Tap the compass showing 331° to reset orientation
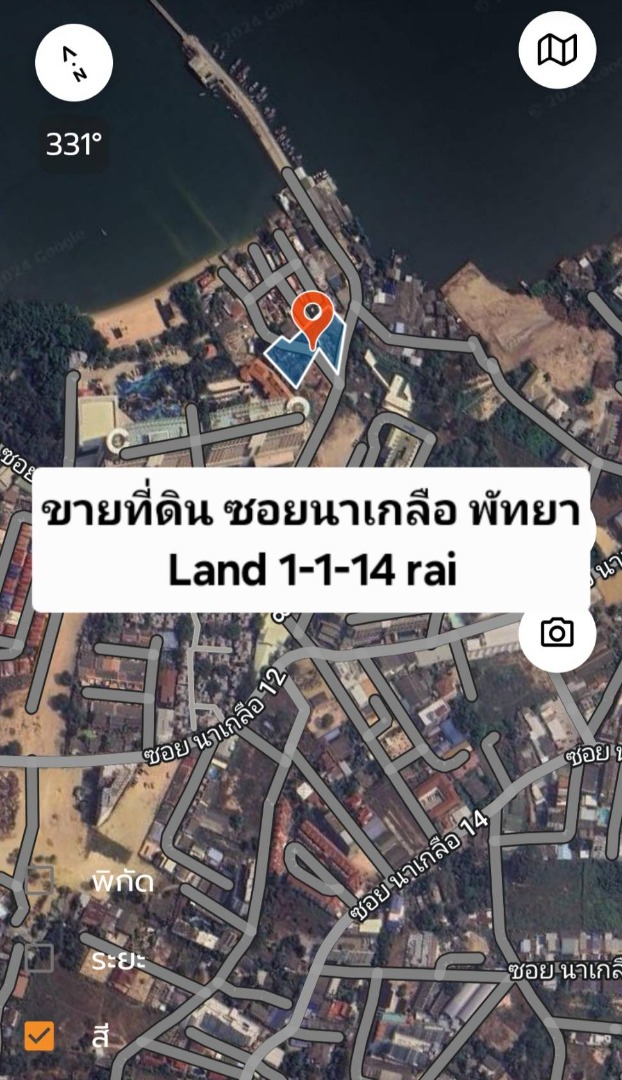 tap(74, 63)
